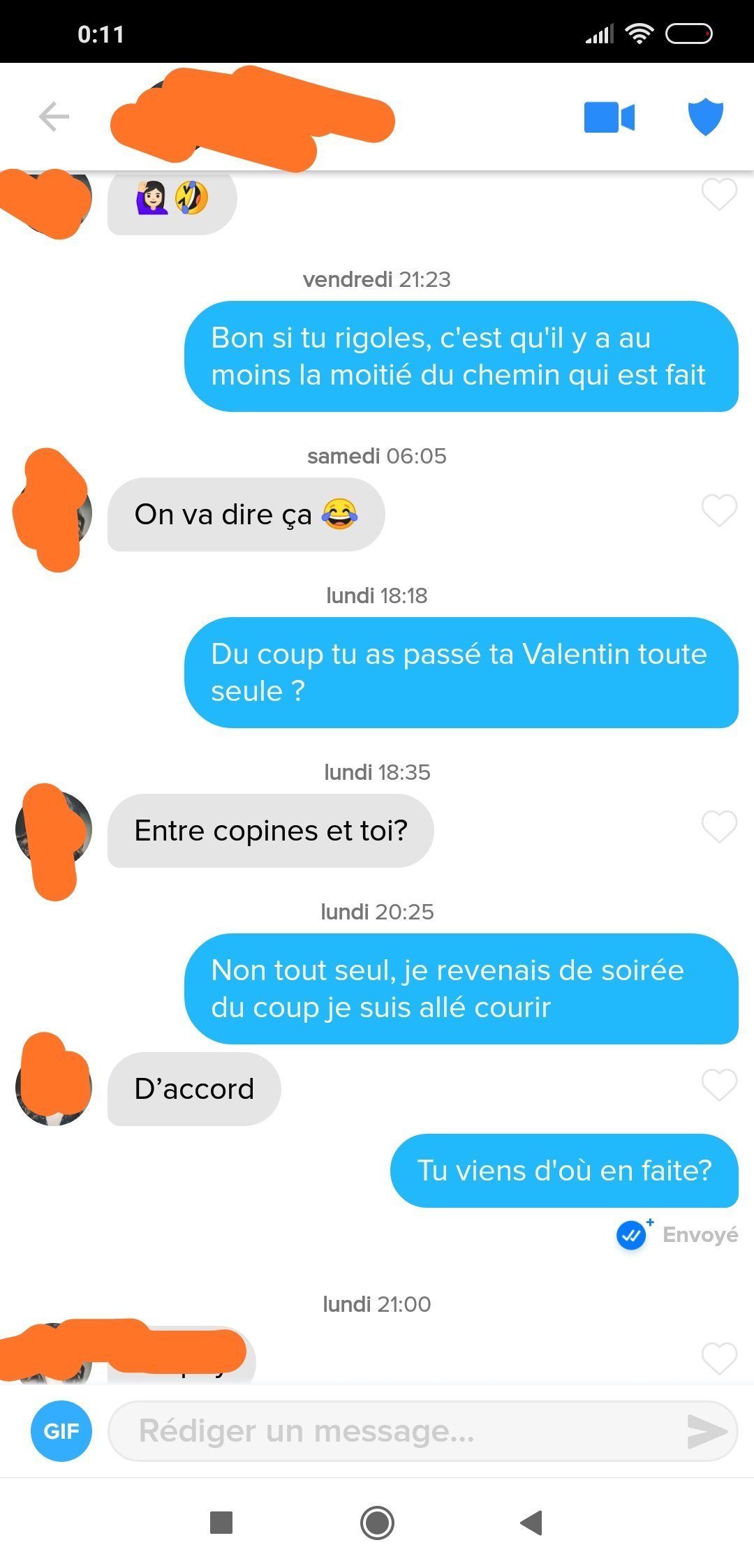
Task: Like the "Entre copines et toi?" message
Action: [719, 827]
